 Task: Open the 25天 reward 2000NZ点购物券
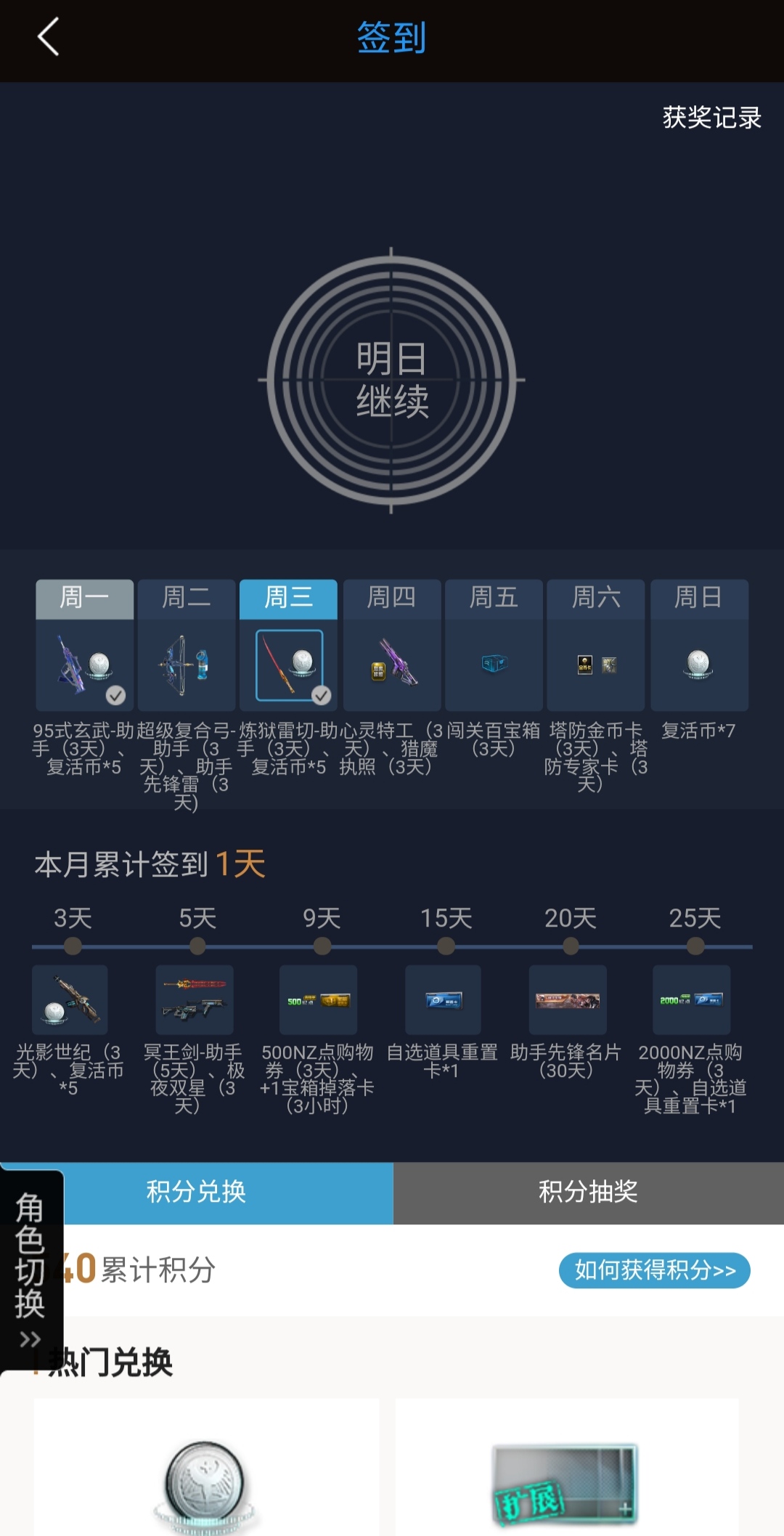click(x=691, y=1000)
